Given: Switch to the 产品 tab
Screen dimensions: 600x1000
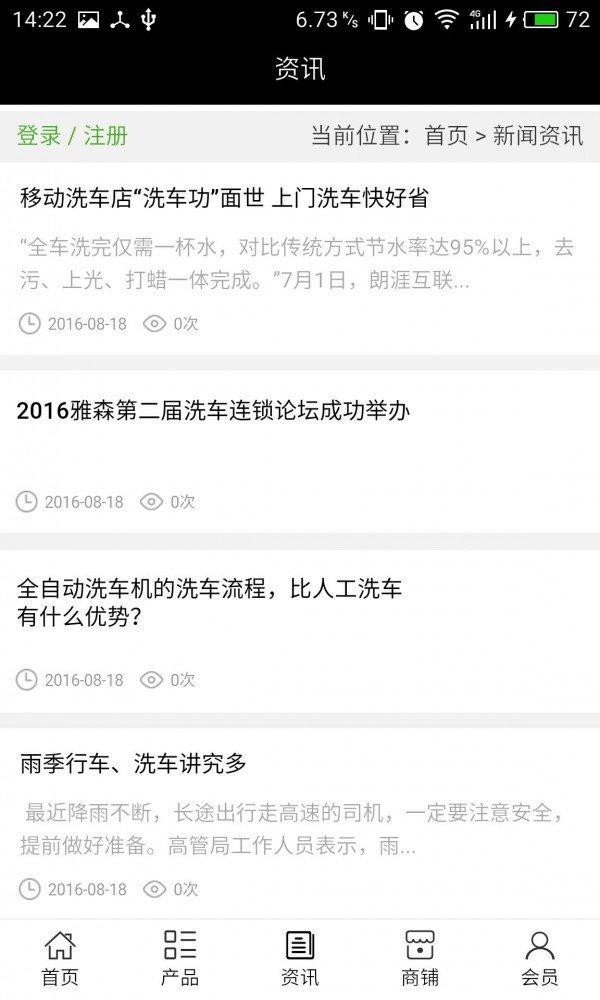Looking at the screenshot, I should [x=180, y=958].
